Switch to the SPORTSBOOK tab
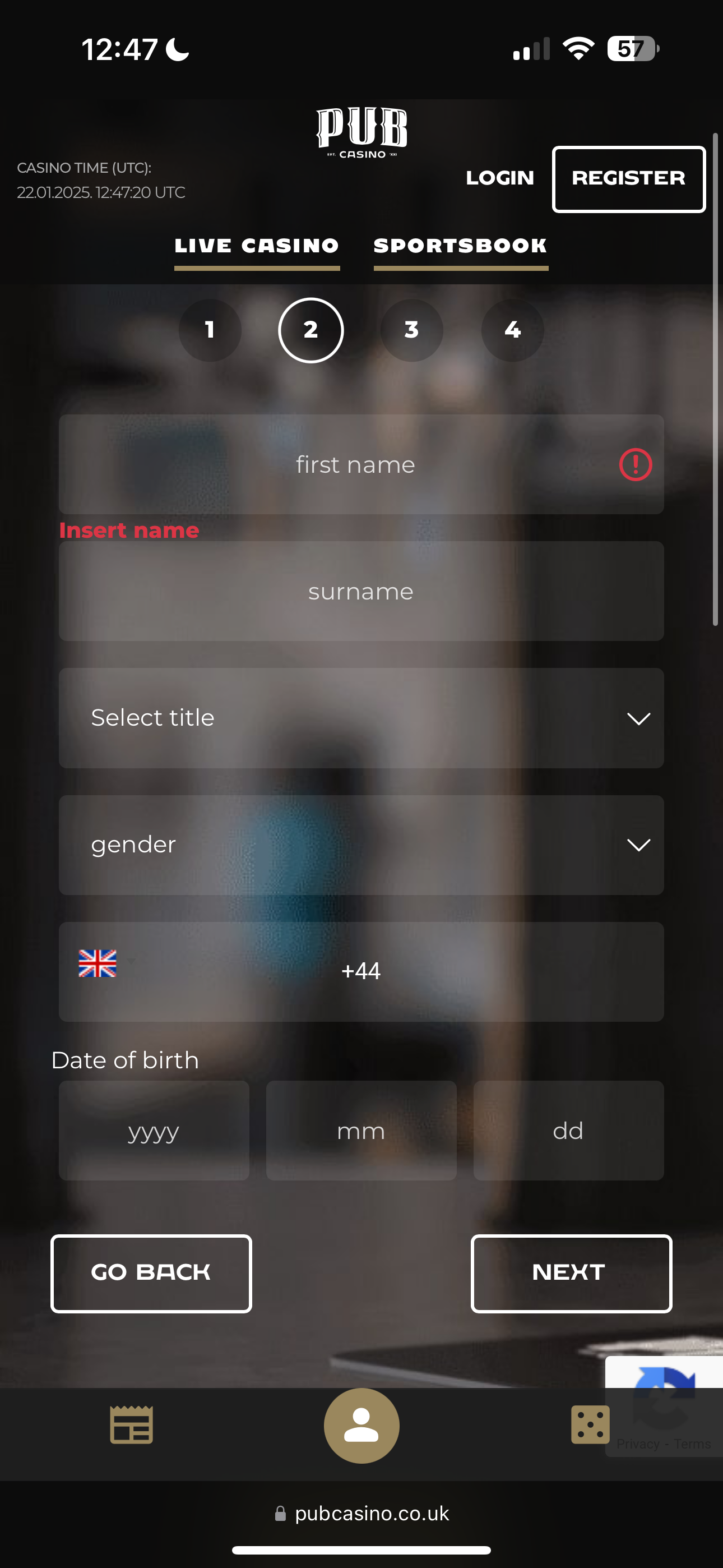Viewport: 723px width, 1568px height. pyautogui.click(x=461, y=246)
